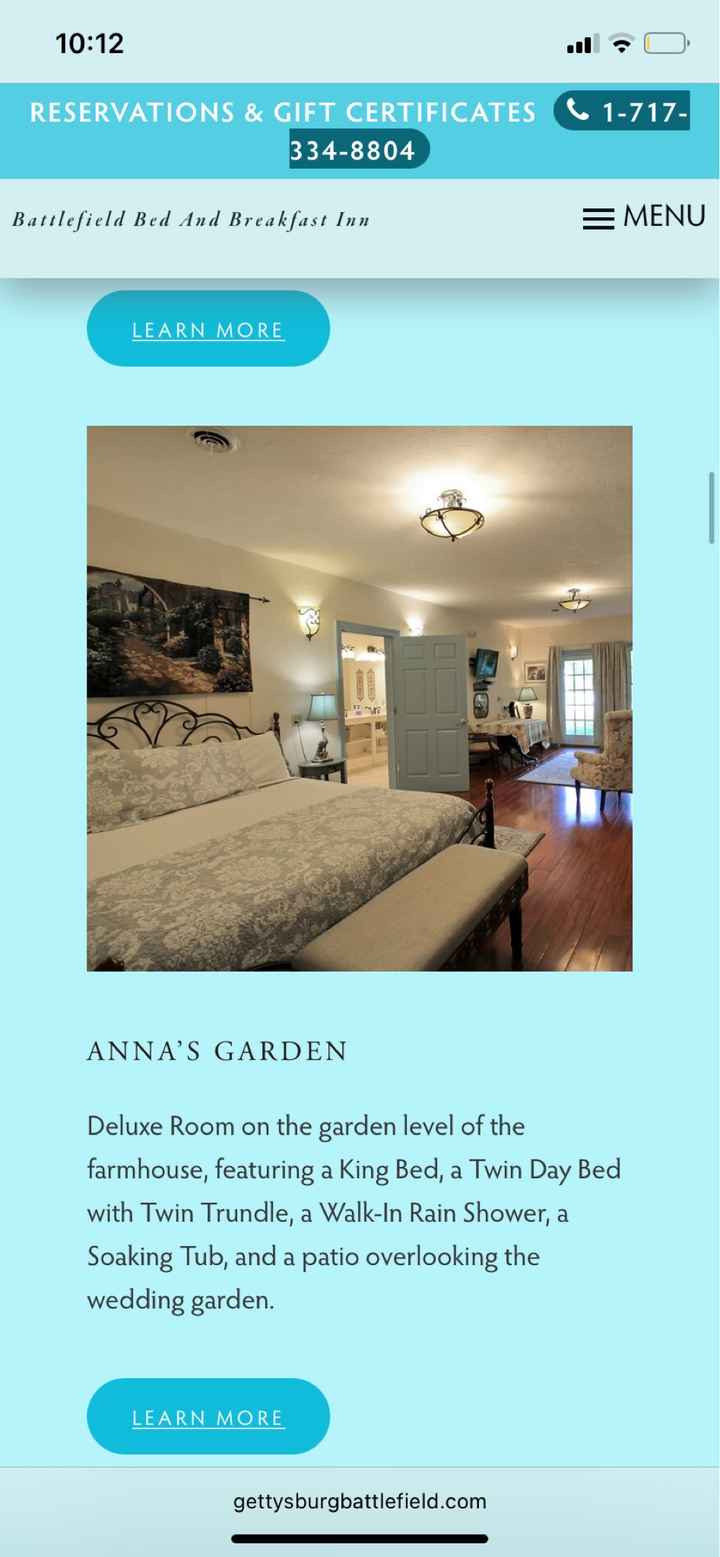Screen dimensions: 720x1557
Task: Go to Battlefield Bed And Breakfast Inn home
Action: coord(191,219)
